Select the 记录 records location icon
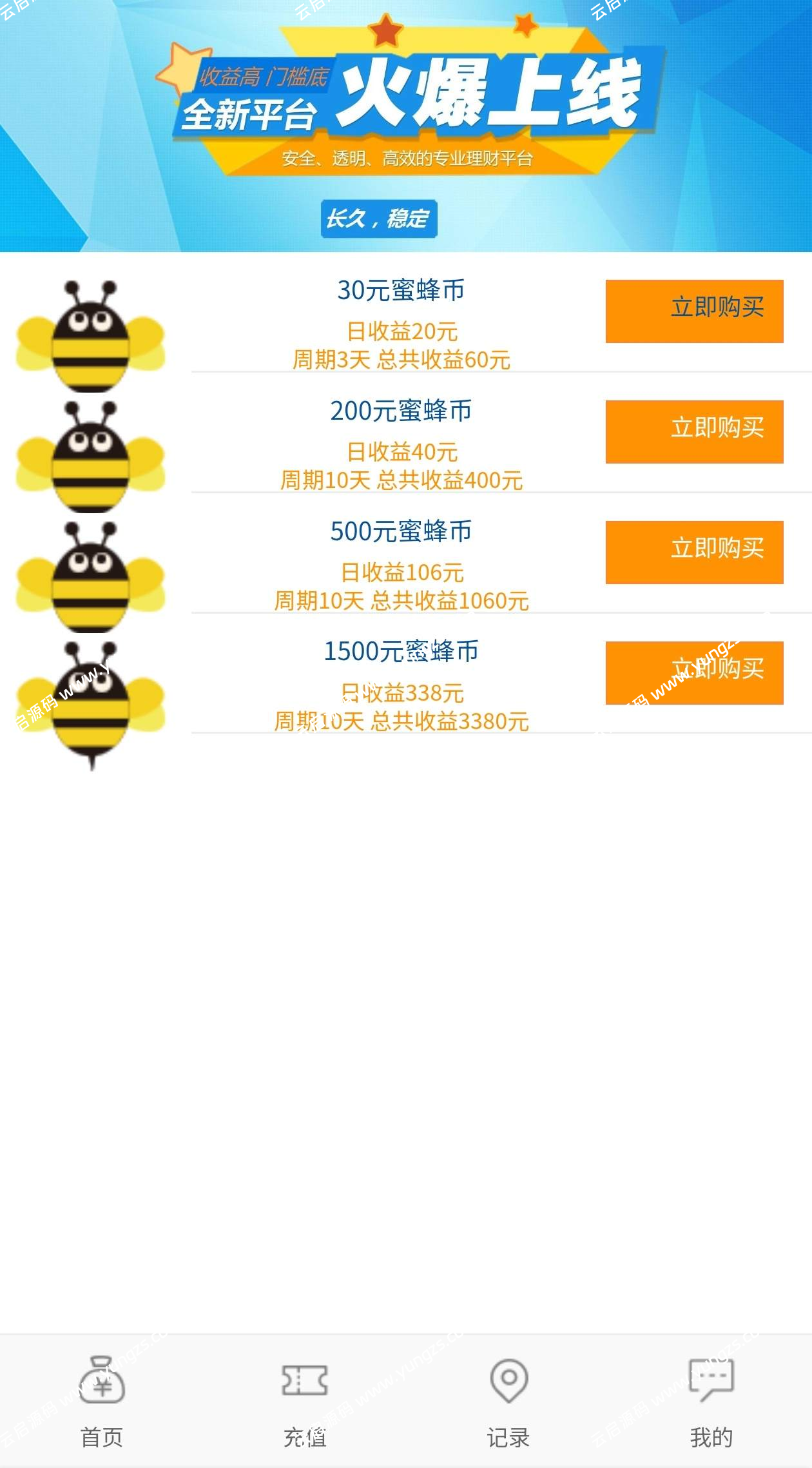The image size is (812, 1468). pyautogui.click(x=508, y=1380)
